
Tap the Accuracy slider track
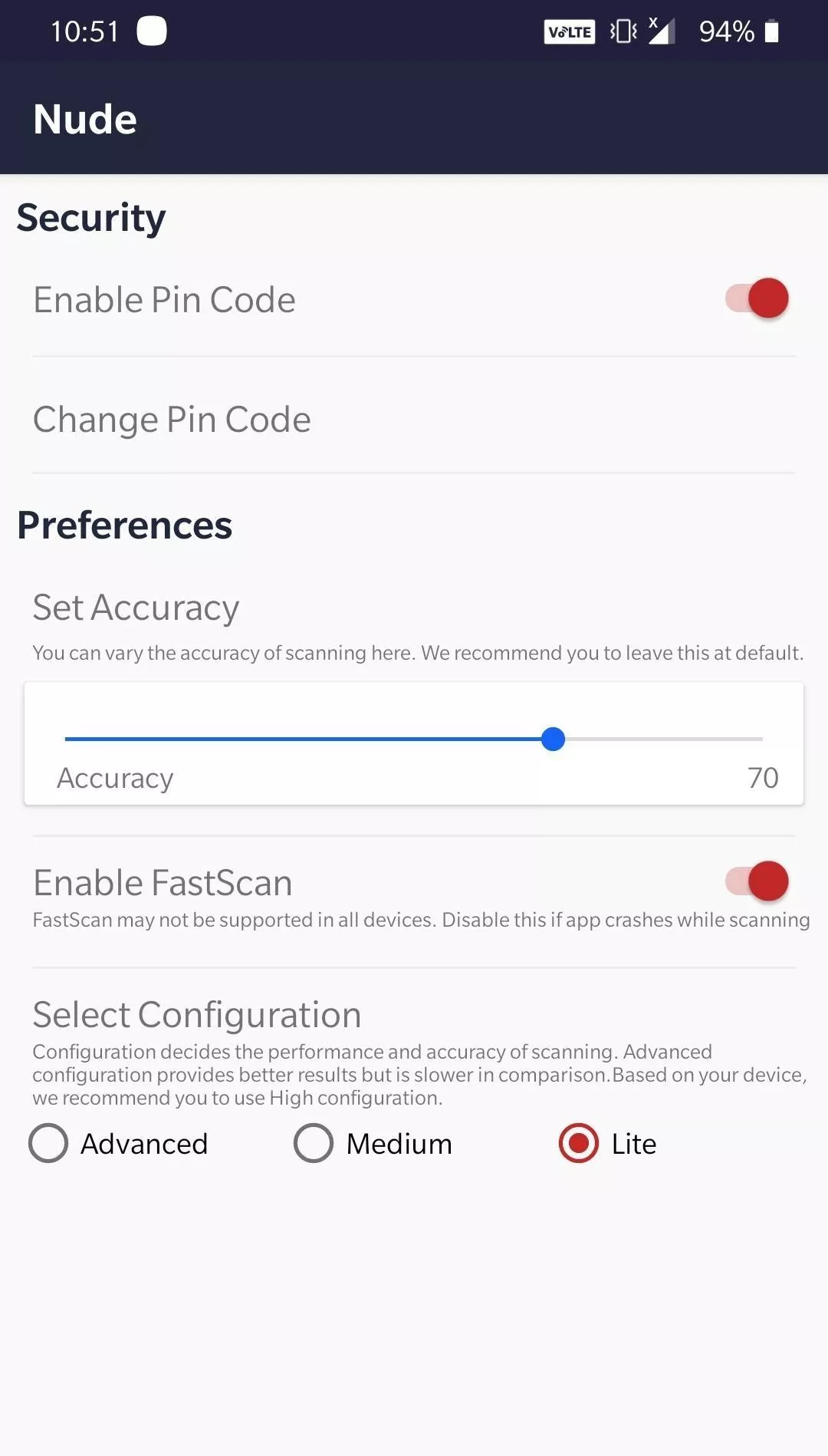coord(414,739)
